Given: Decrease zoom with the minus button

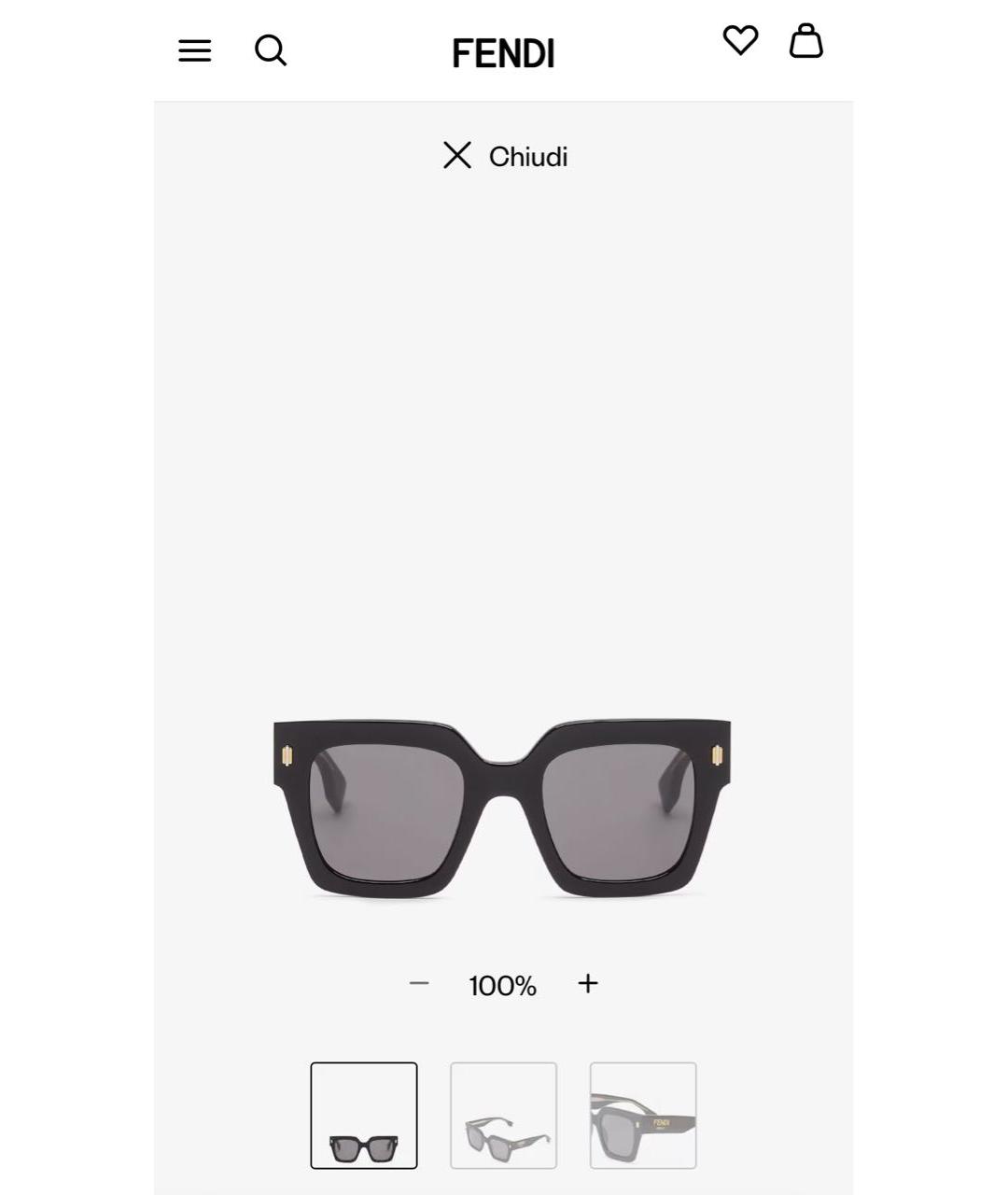Looking at the screenshot, I should [x=419, y=983].
